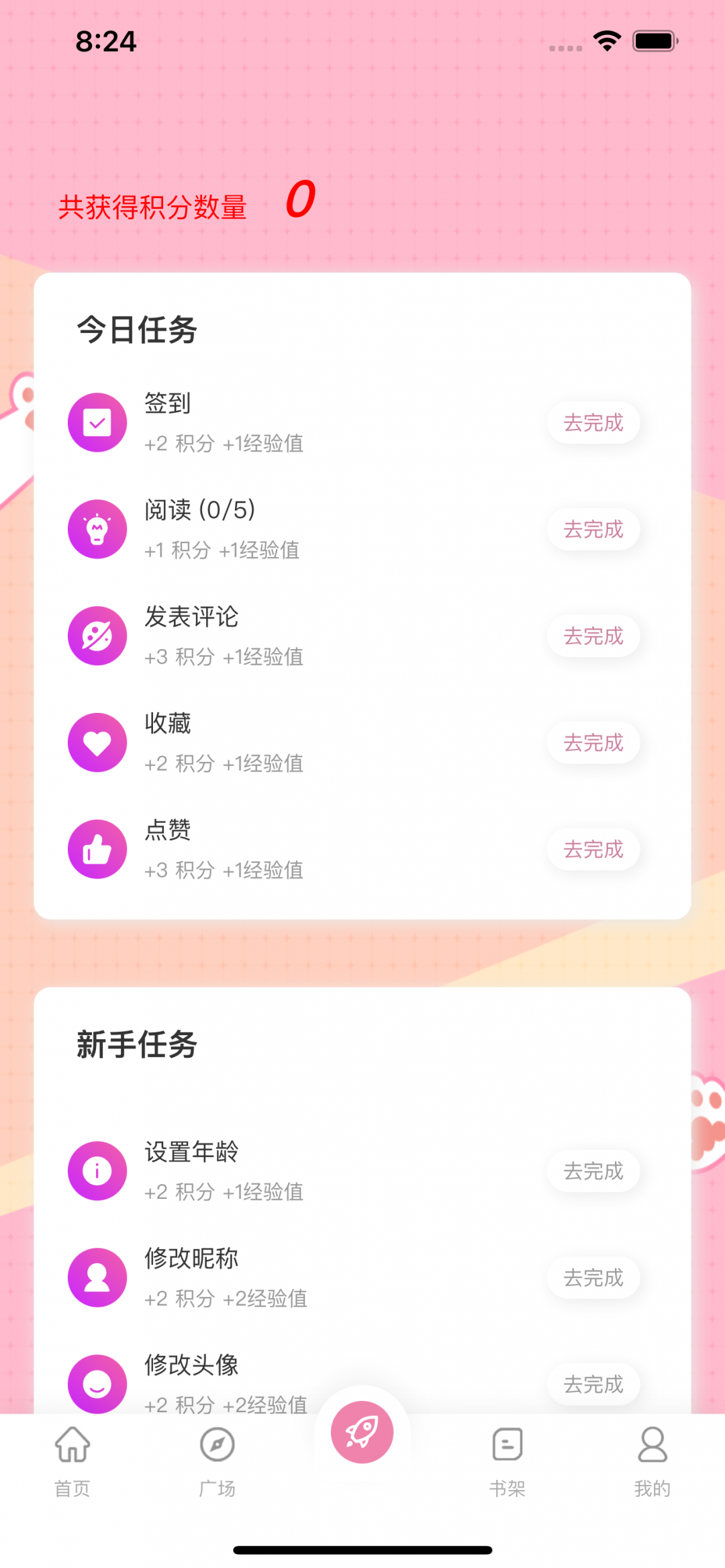Click the 点赞 thumbs-up icon
This screenshot has height=1568, width=725.
coord(97,848)
